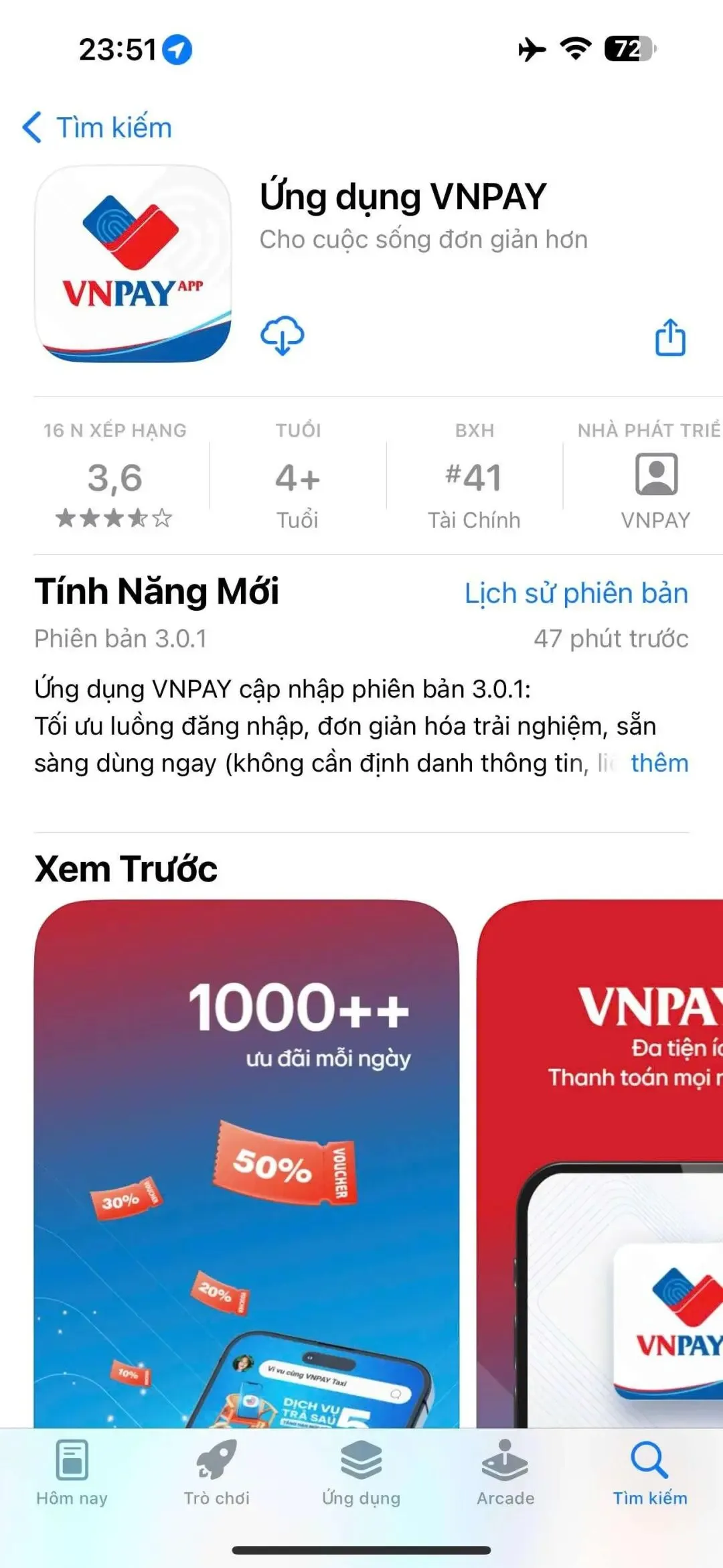
Task: Expand release notes with "thêm"
Action: pyautogui.click(x=659, y=763)
